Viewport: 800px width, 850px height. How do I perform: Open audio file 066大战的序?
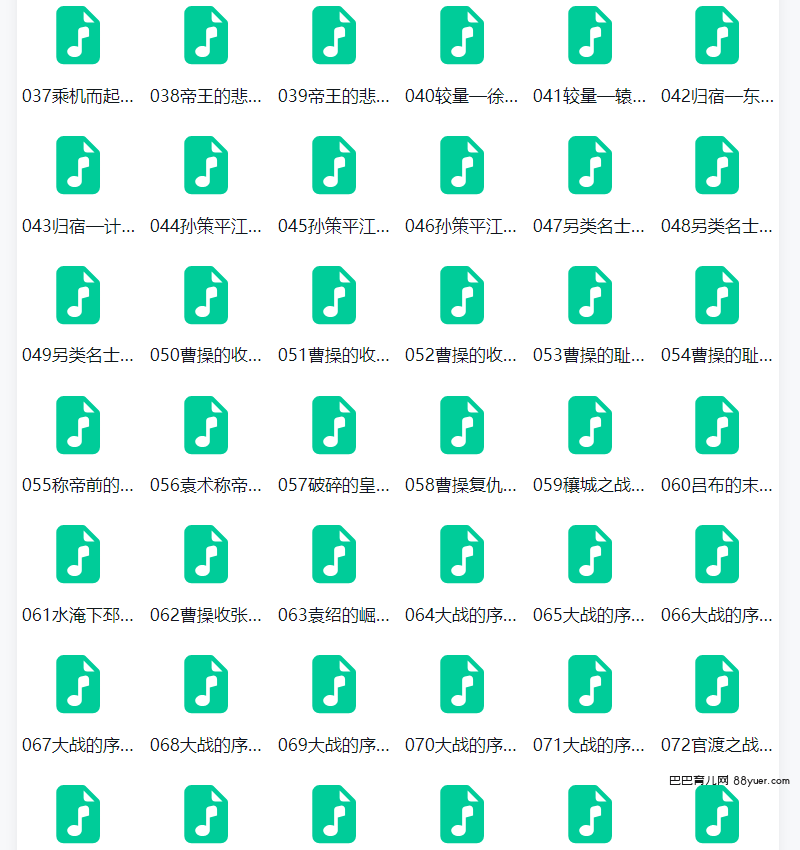point(717,554)
